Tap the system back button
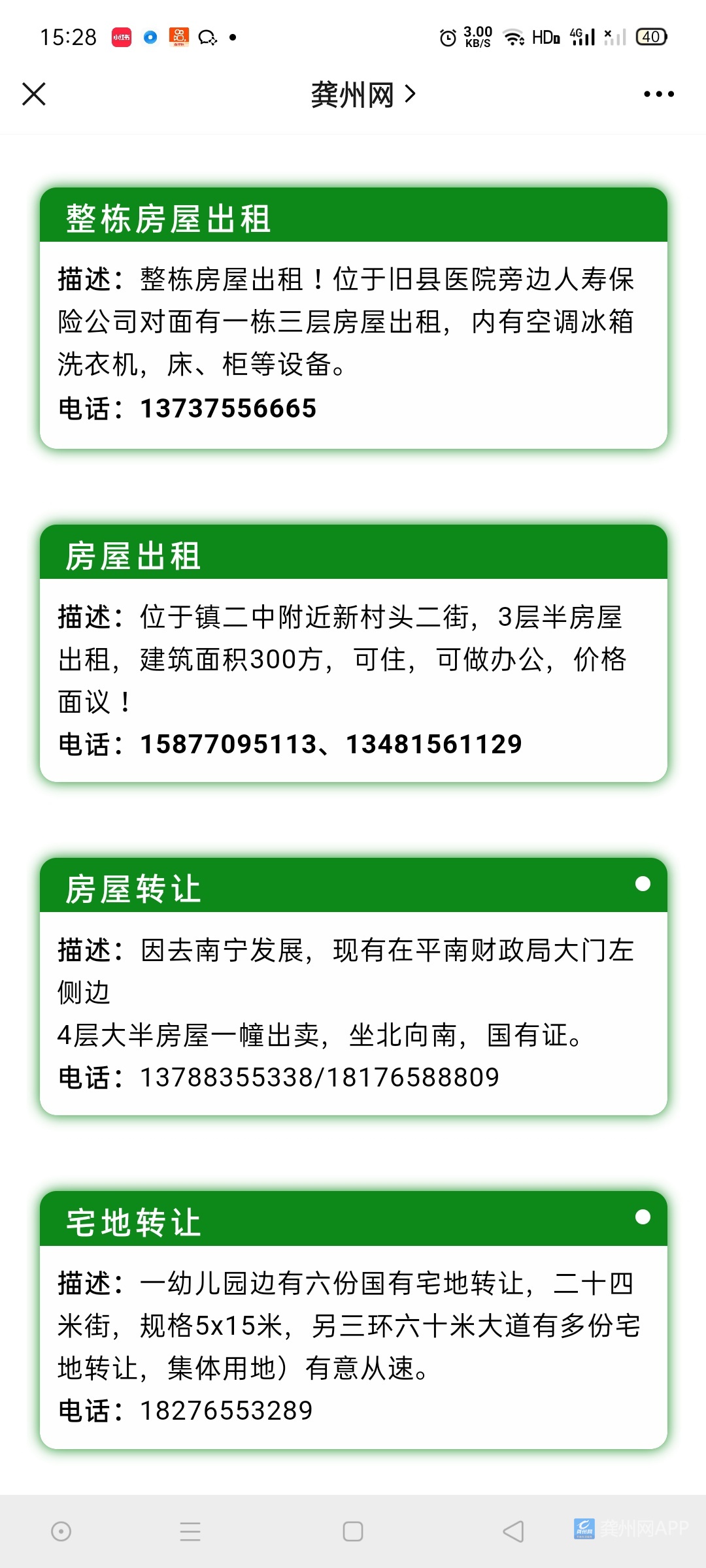This screenshot has height=1568, width=706. pyautogui.click(x=513, y=1531)
